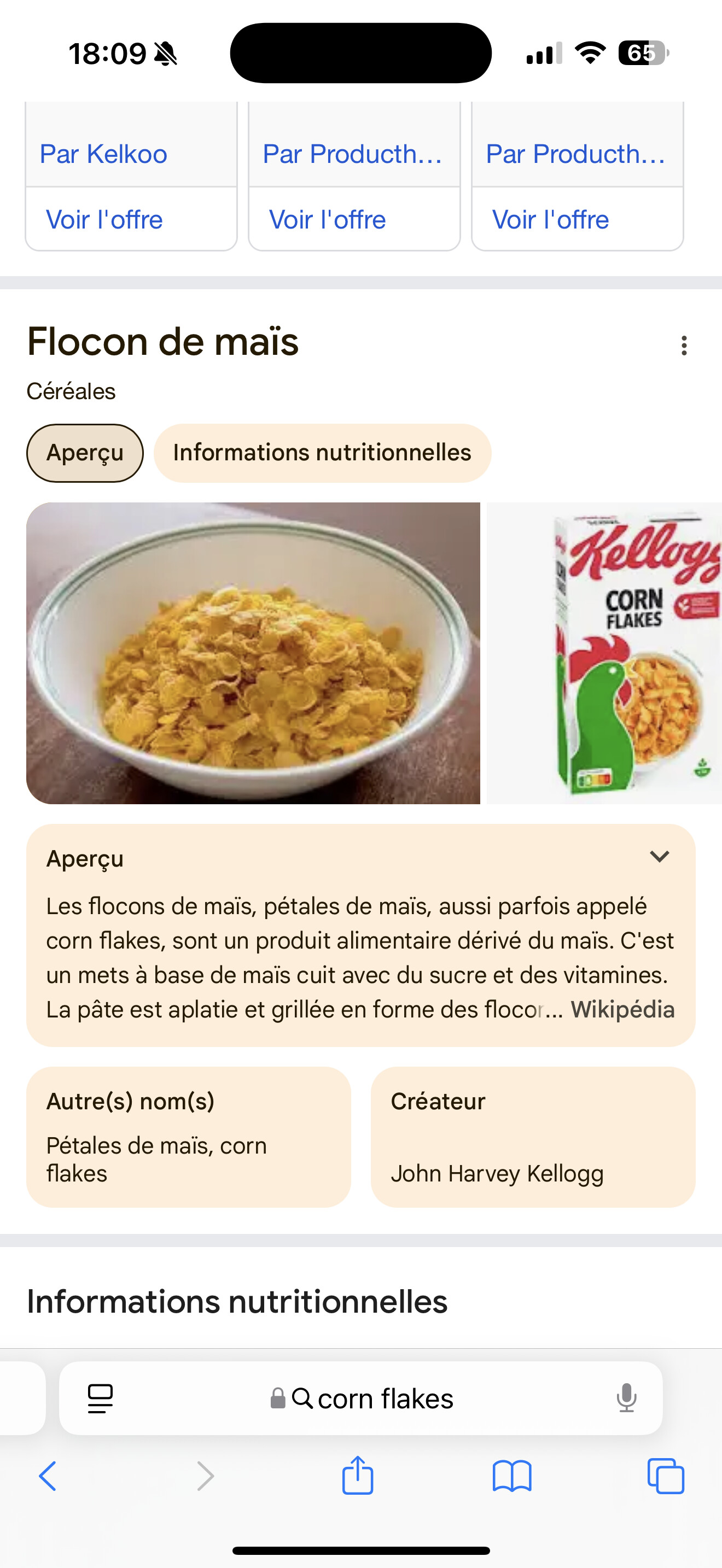Expand the Aperçu card chevron
The width and height of the screenshot is (722, 1568).
[659, 857]
